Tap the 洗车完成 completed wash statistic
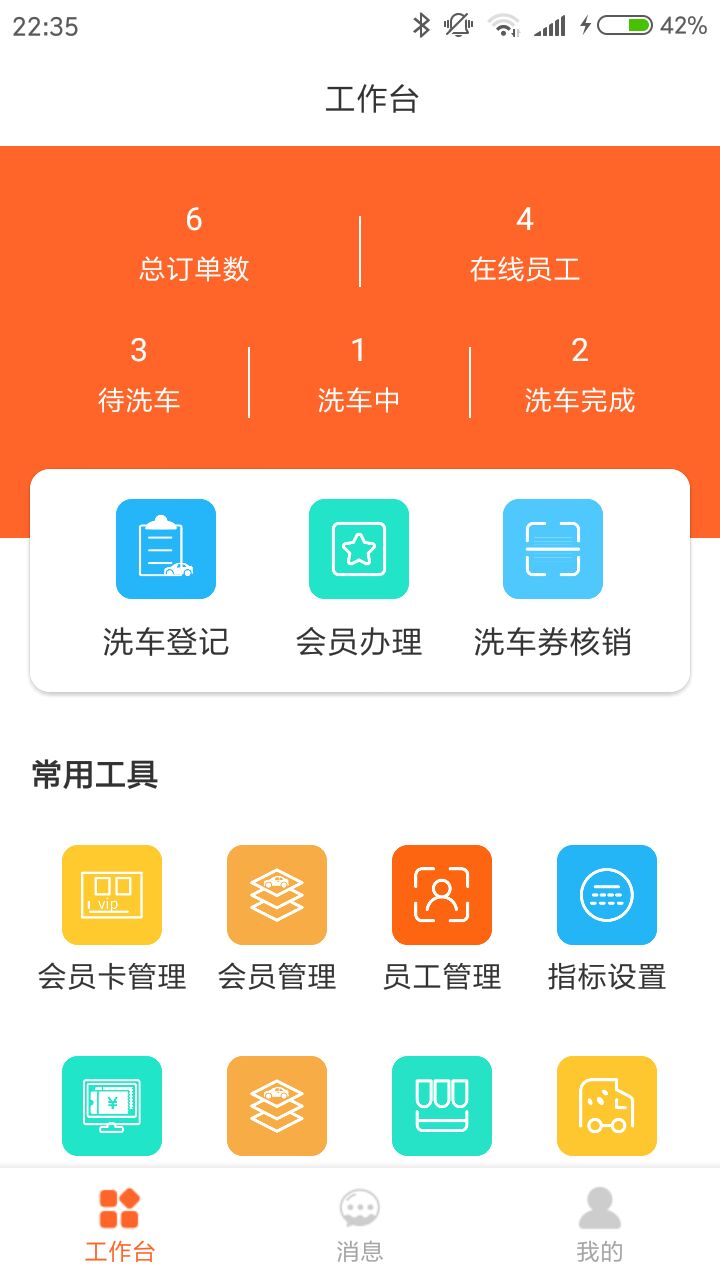The image size is (720, 1280). tap(578, 375)
